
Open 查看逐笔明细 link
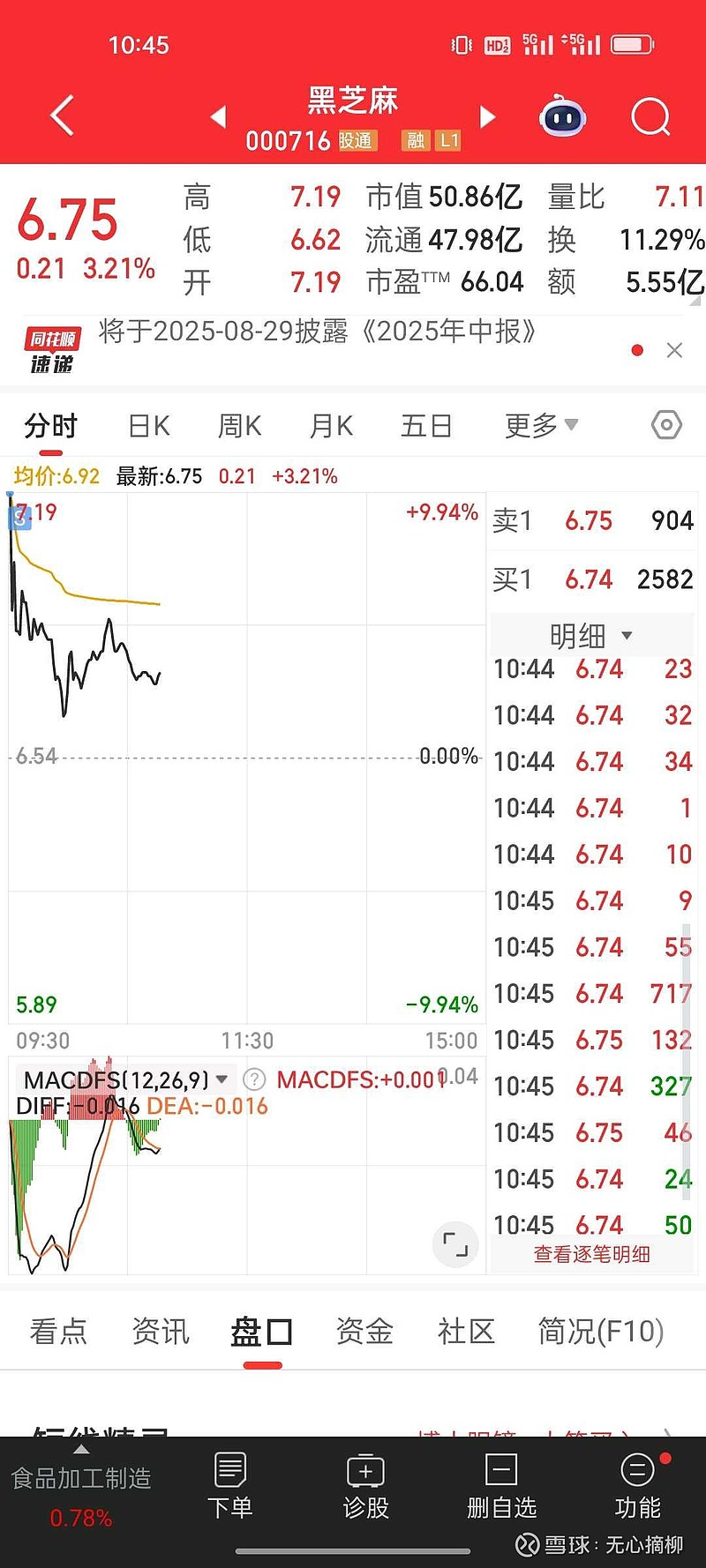591,1254
